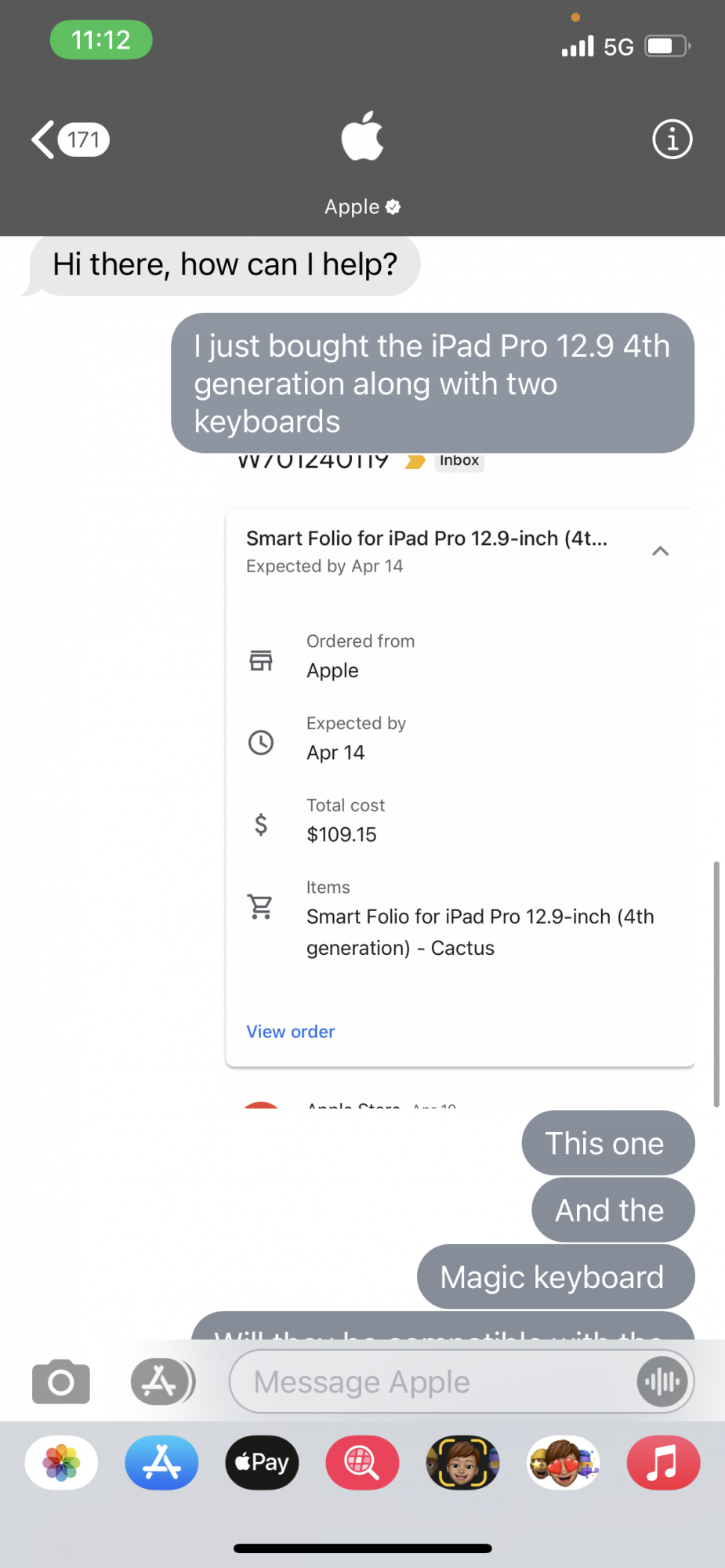Viewport: 725px width, 1568px height.
Task: Go back to the messages list
Action: [x=69, y=140]
